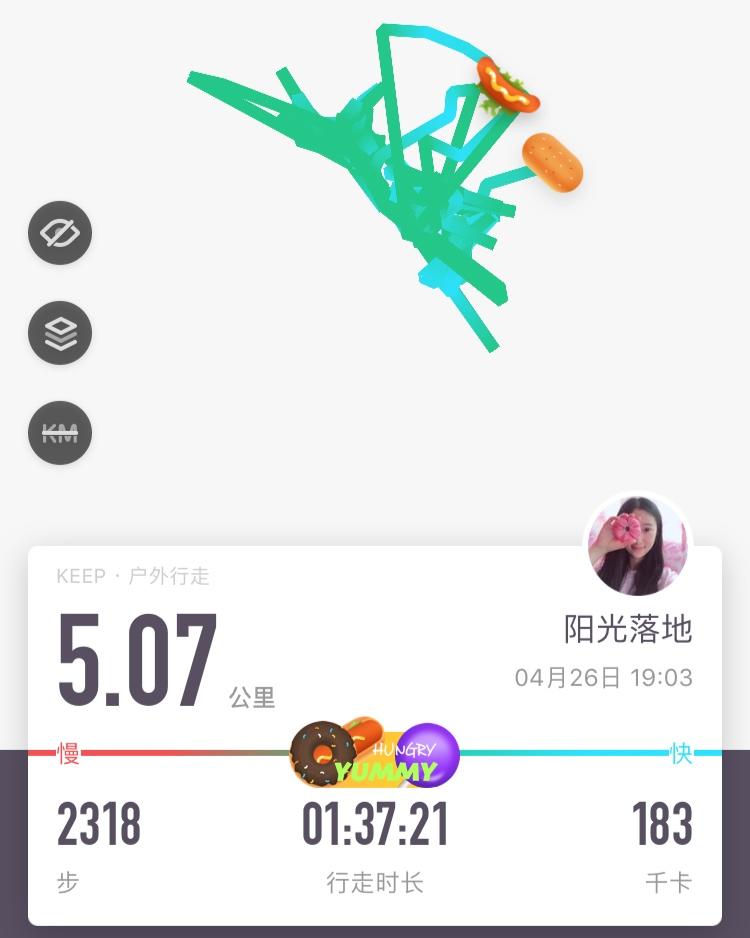The width and height of the screenshot is (750, 938).
Task: Toggle the KM distance markers
Action: point(60,433)
